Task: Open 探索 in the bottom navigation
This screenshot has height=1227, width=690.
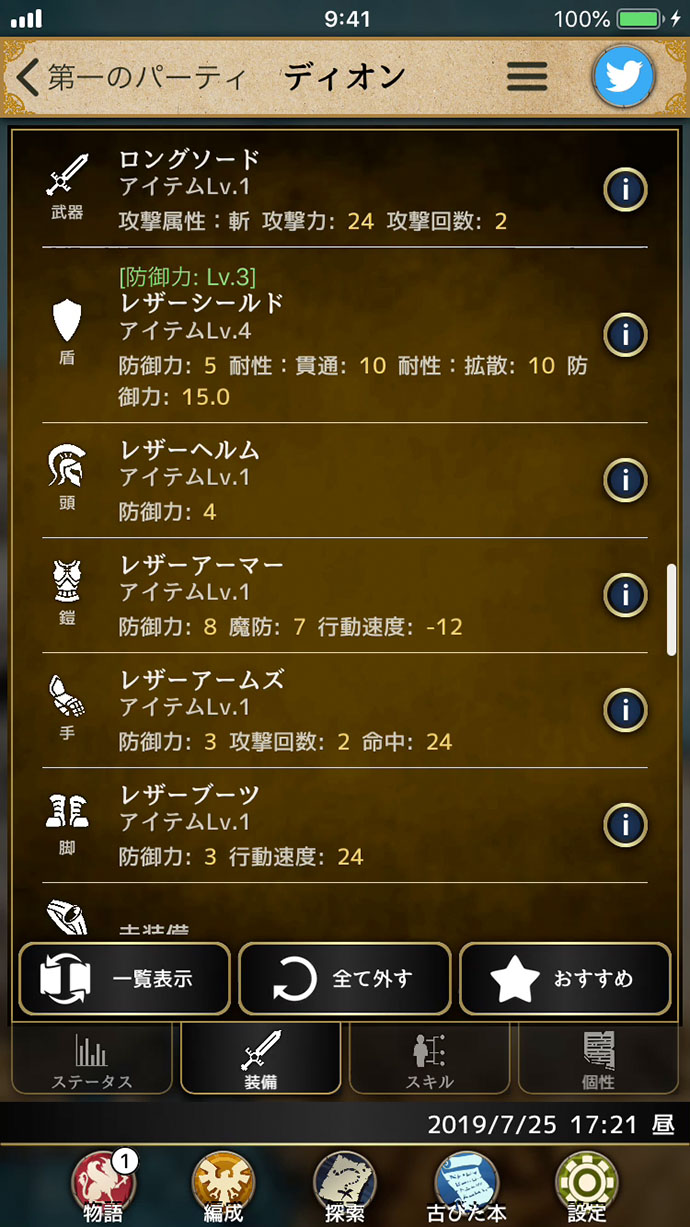Action: [x=344, y=1188]
